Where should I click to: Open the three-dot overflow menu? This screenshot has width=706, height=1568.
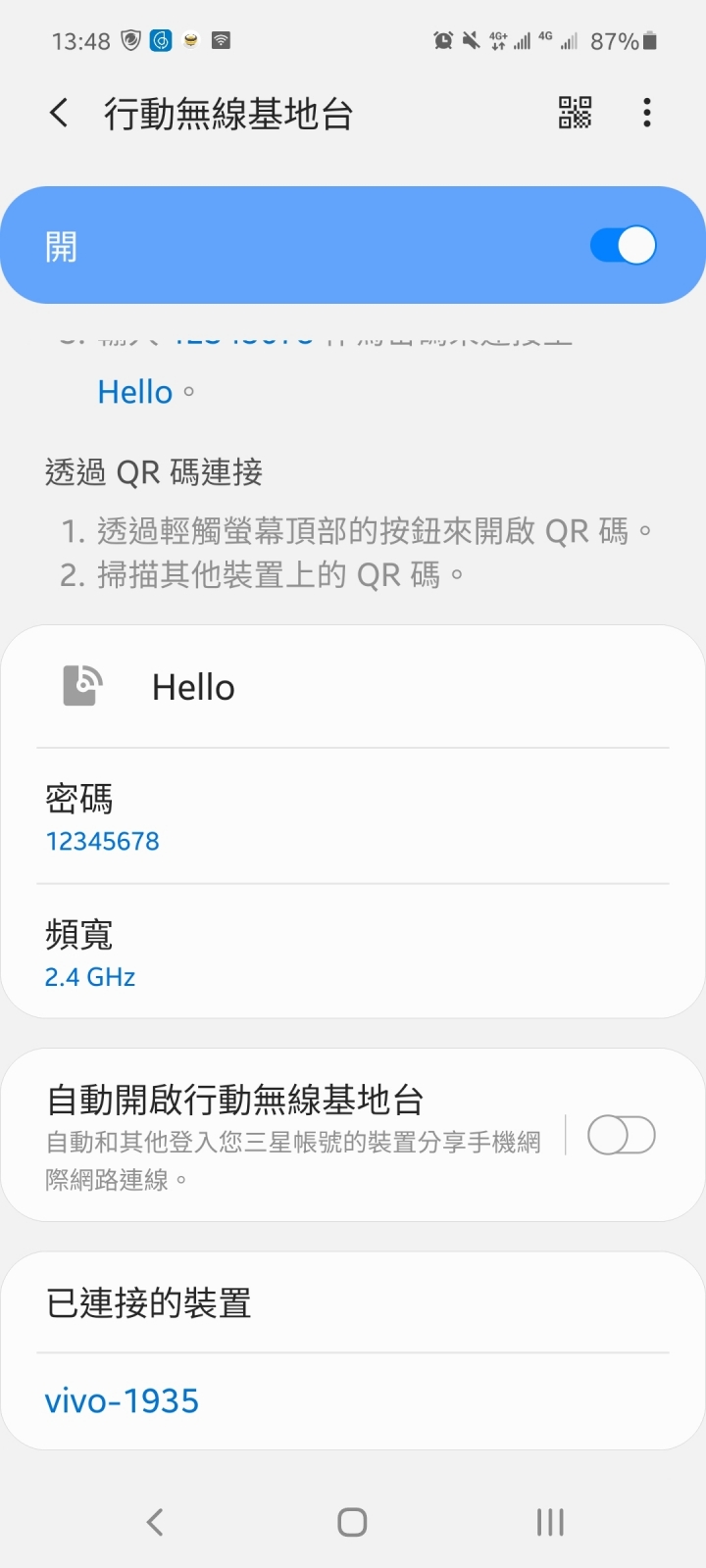[647, 113]
